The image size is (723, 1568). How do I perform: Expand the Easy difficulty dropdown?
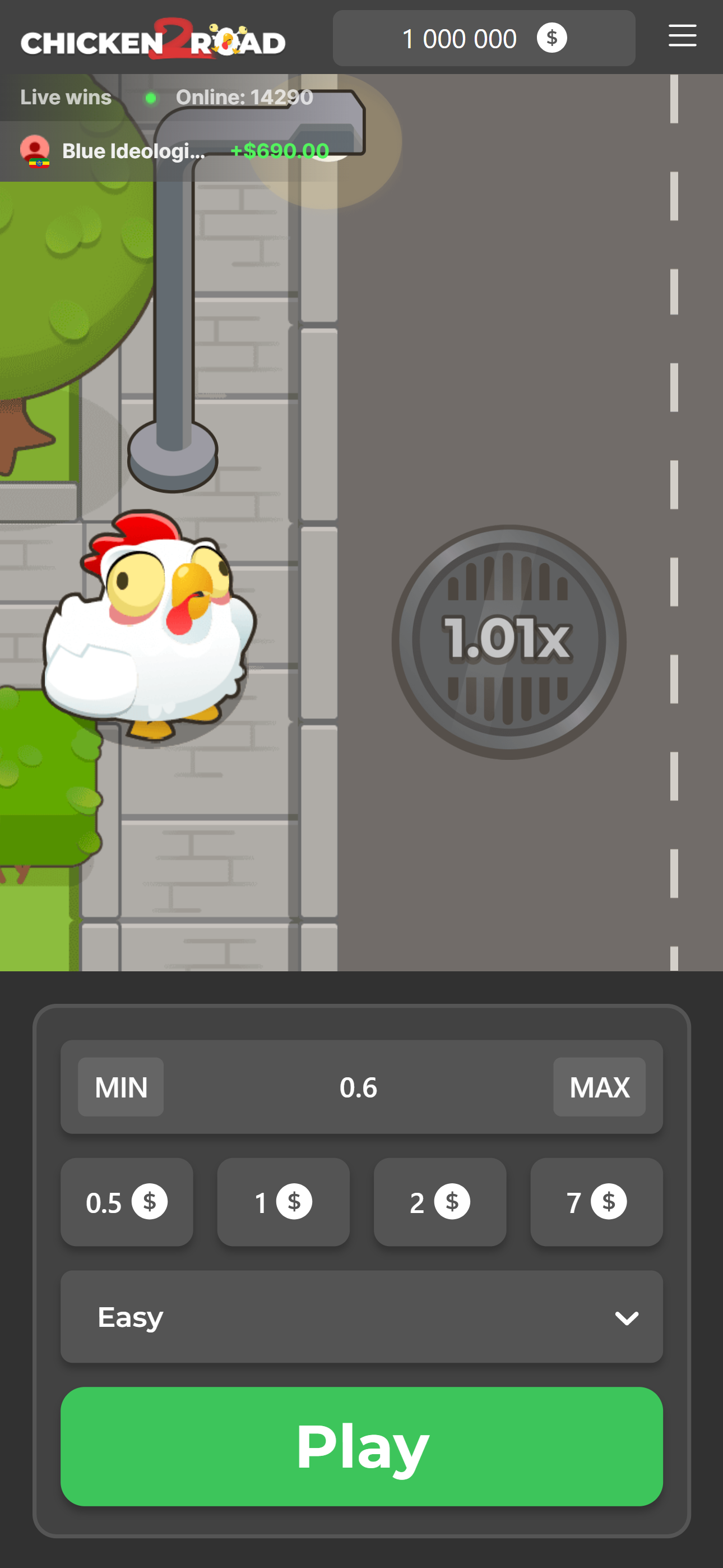pyautogui.click(x=361, y=1317)
